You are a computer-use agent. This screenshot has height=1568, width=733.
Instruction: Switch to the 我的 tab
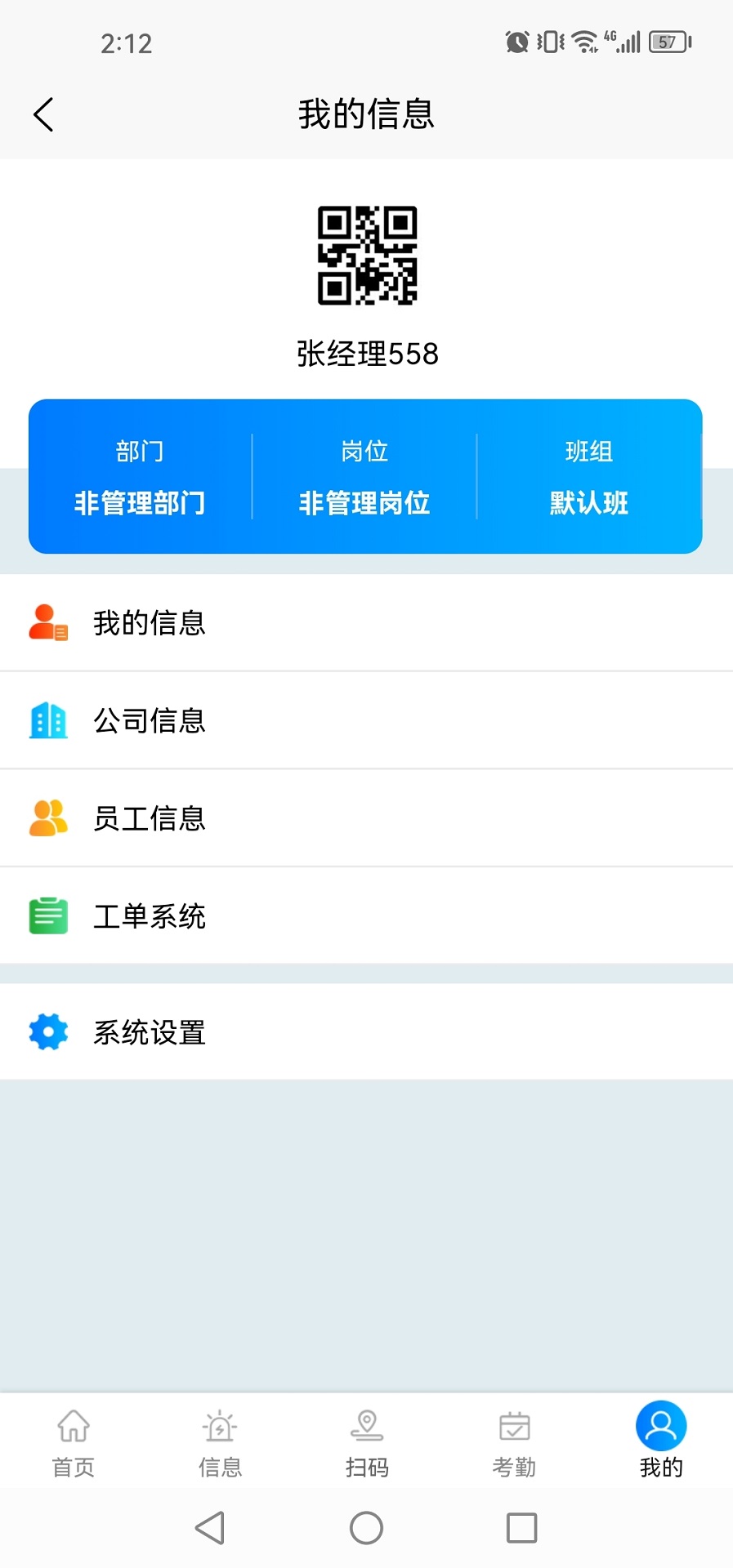pyautogui.click(x=660, y=1441)
